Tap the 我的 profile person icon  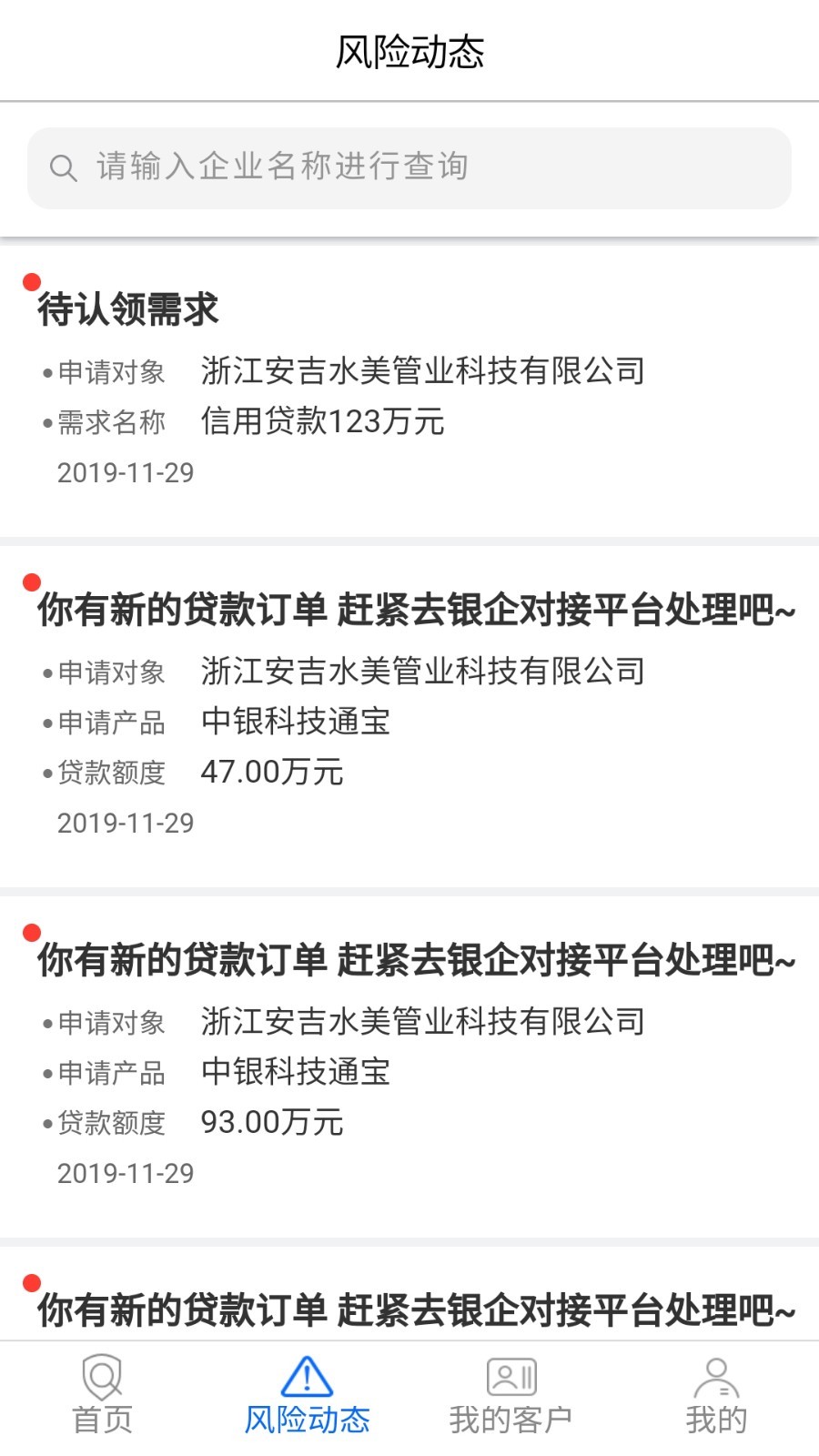coord(717,1377)
